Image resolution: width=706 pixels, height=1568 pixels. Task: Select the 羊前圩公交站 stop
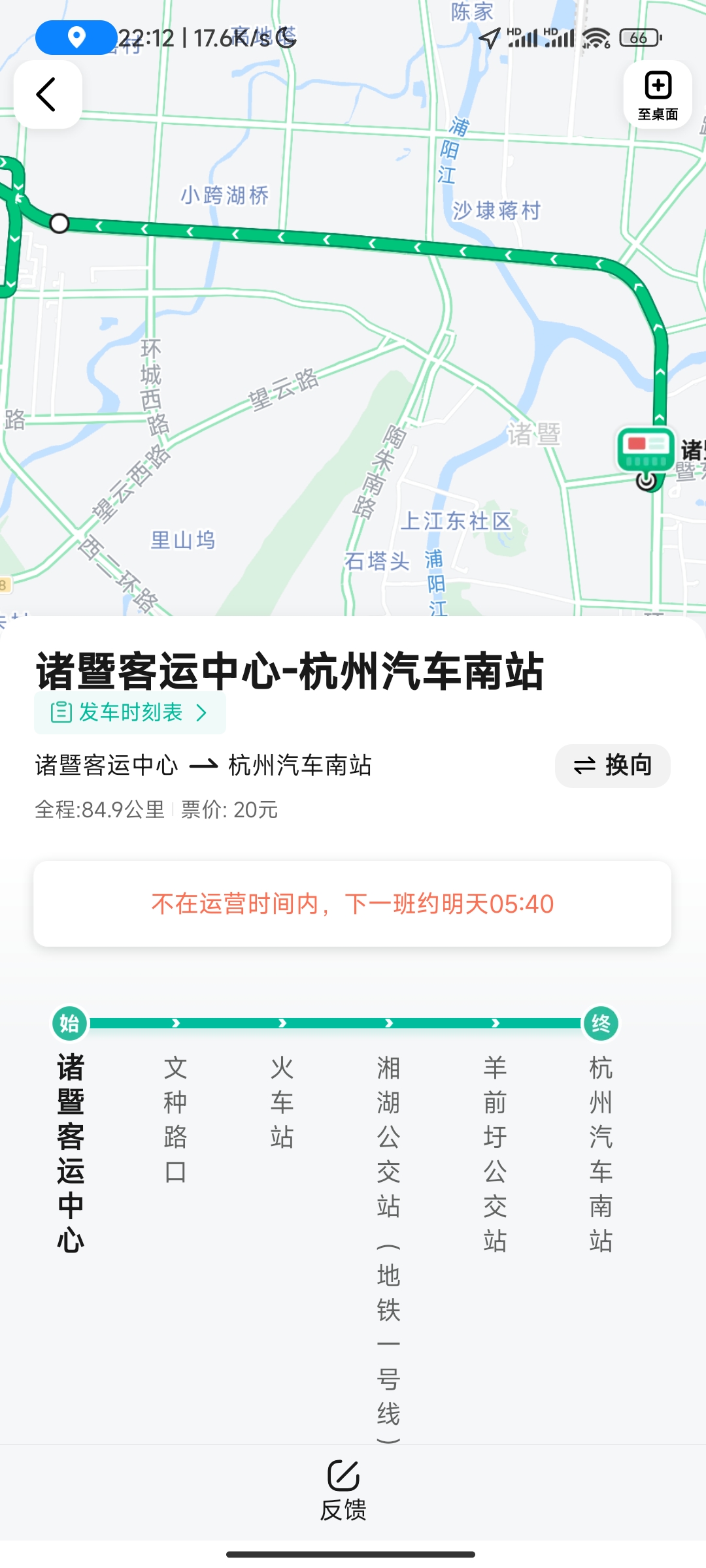[495, 1154]
